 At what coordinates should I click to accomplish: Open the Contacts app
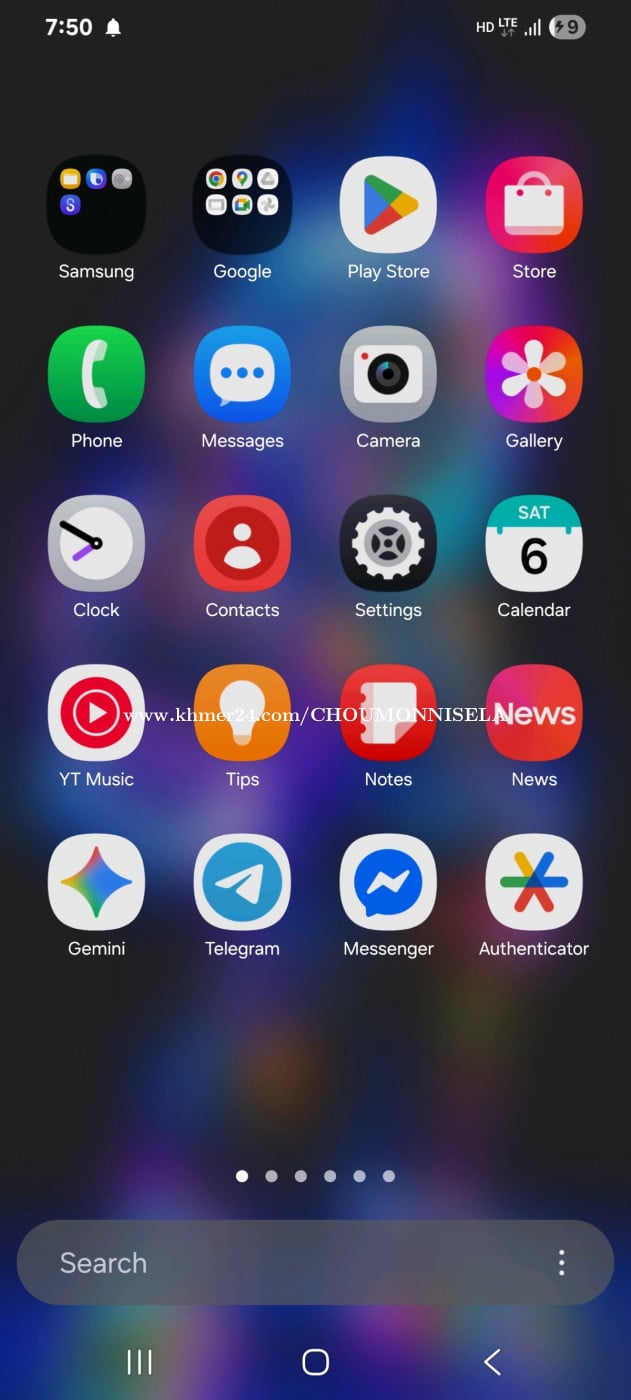[x=242, y=543]
